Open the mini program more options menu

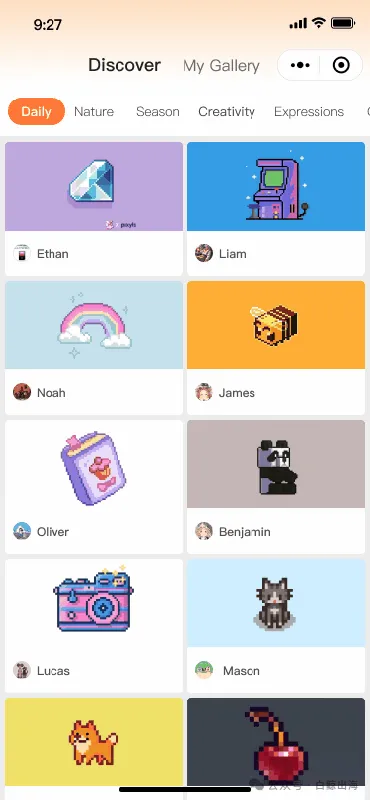pyautogui.click(x=300, y=65)
